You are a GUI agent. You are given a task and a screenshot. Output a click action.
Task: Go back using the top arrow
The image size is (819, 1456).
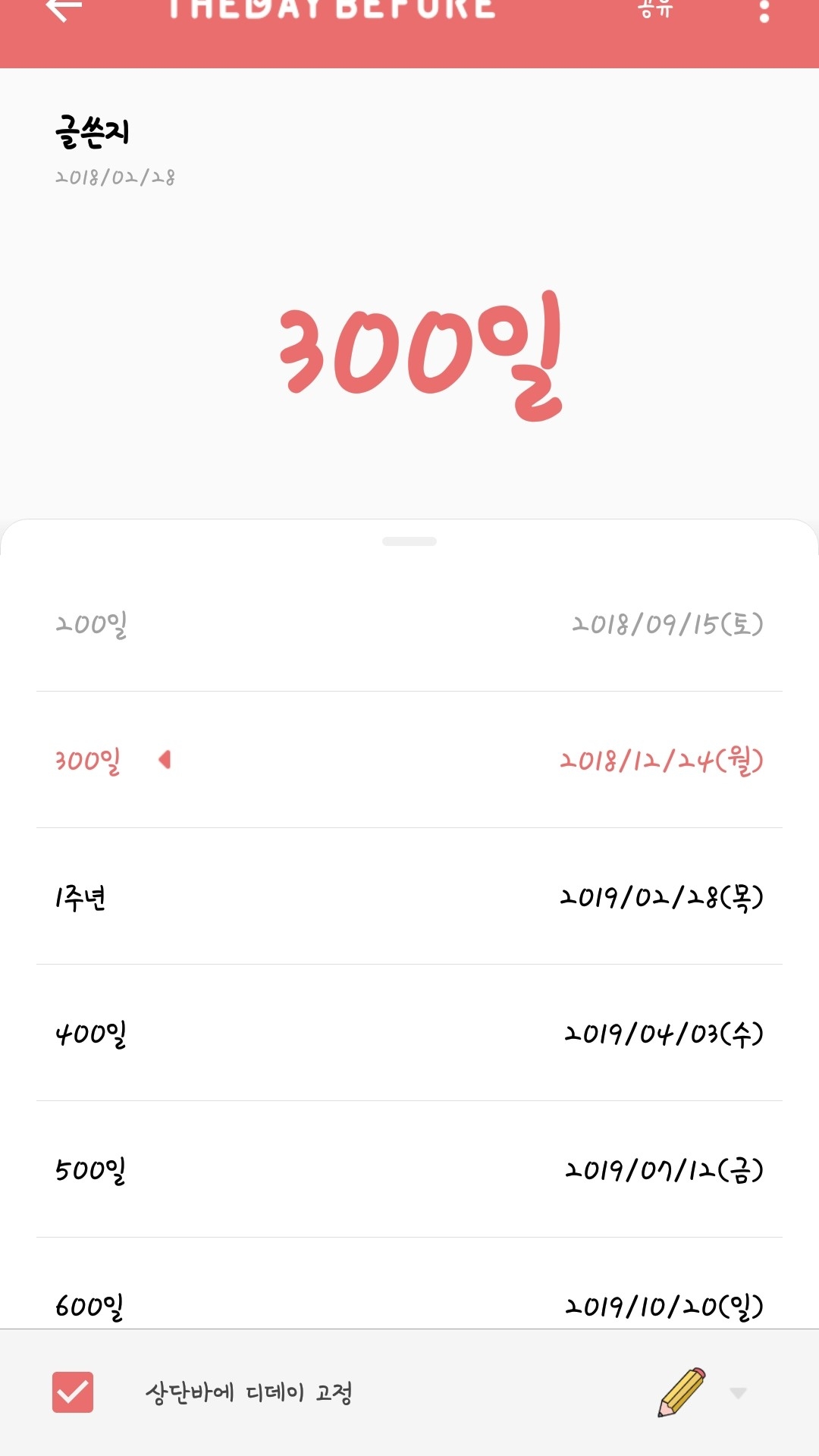point(64,9)
